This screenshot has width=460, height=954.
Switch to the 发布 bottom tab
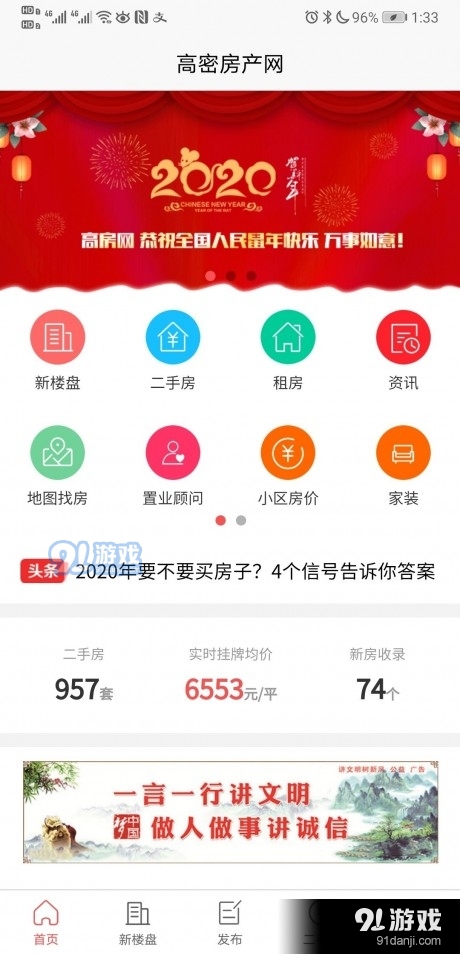click(229, 922)
